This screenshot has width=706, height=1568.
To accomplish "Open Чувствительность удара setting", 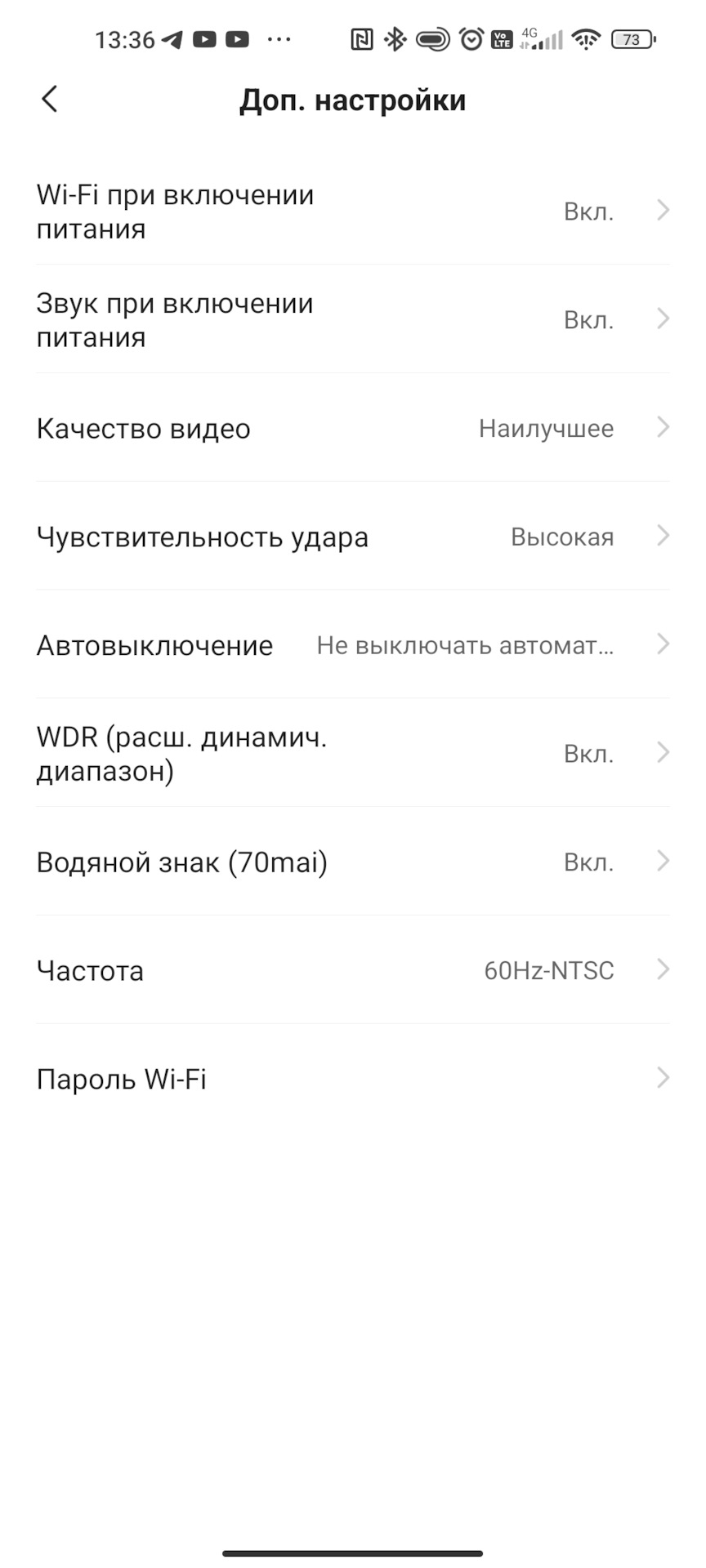I will point(353,537).
